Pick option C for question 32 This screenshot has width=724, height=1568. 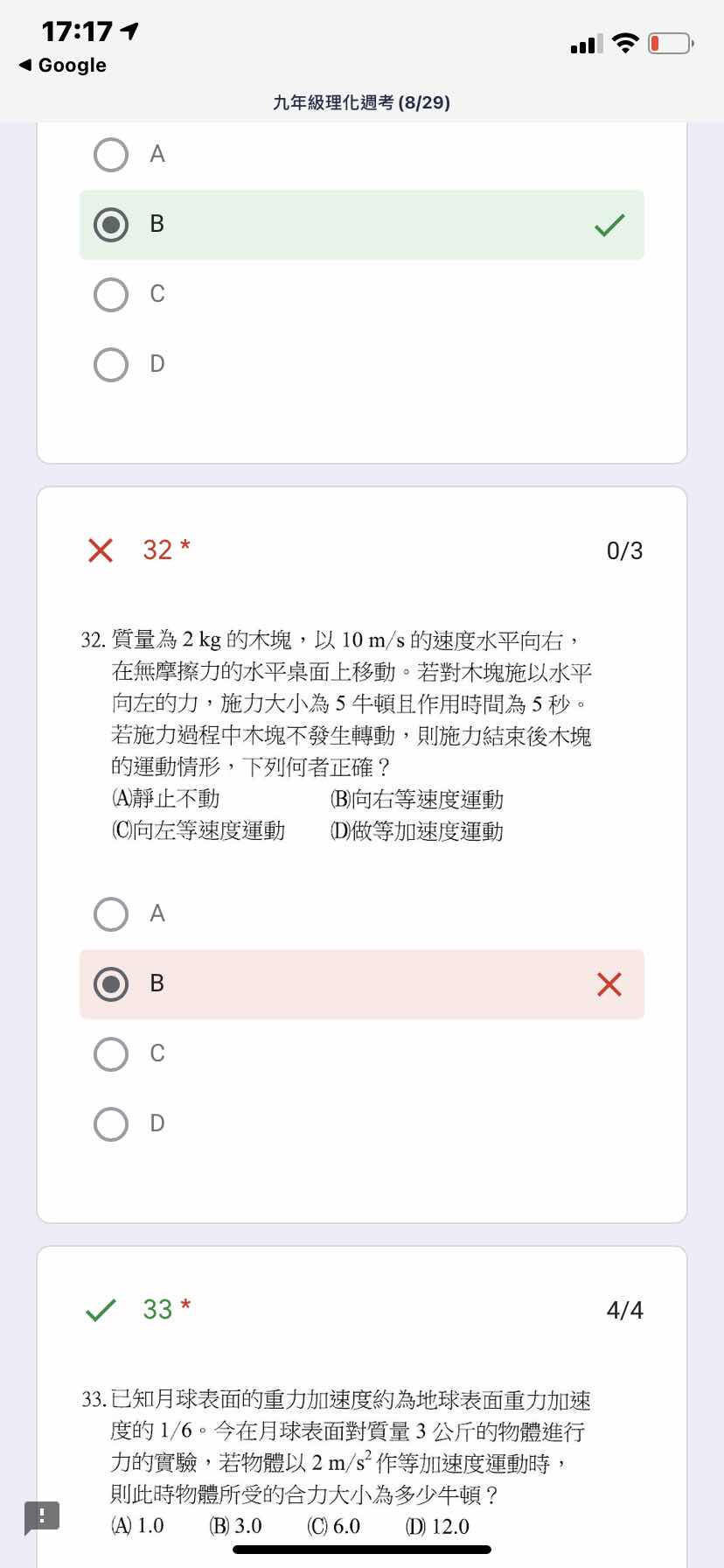(111, 1054)
